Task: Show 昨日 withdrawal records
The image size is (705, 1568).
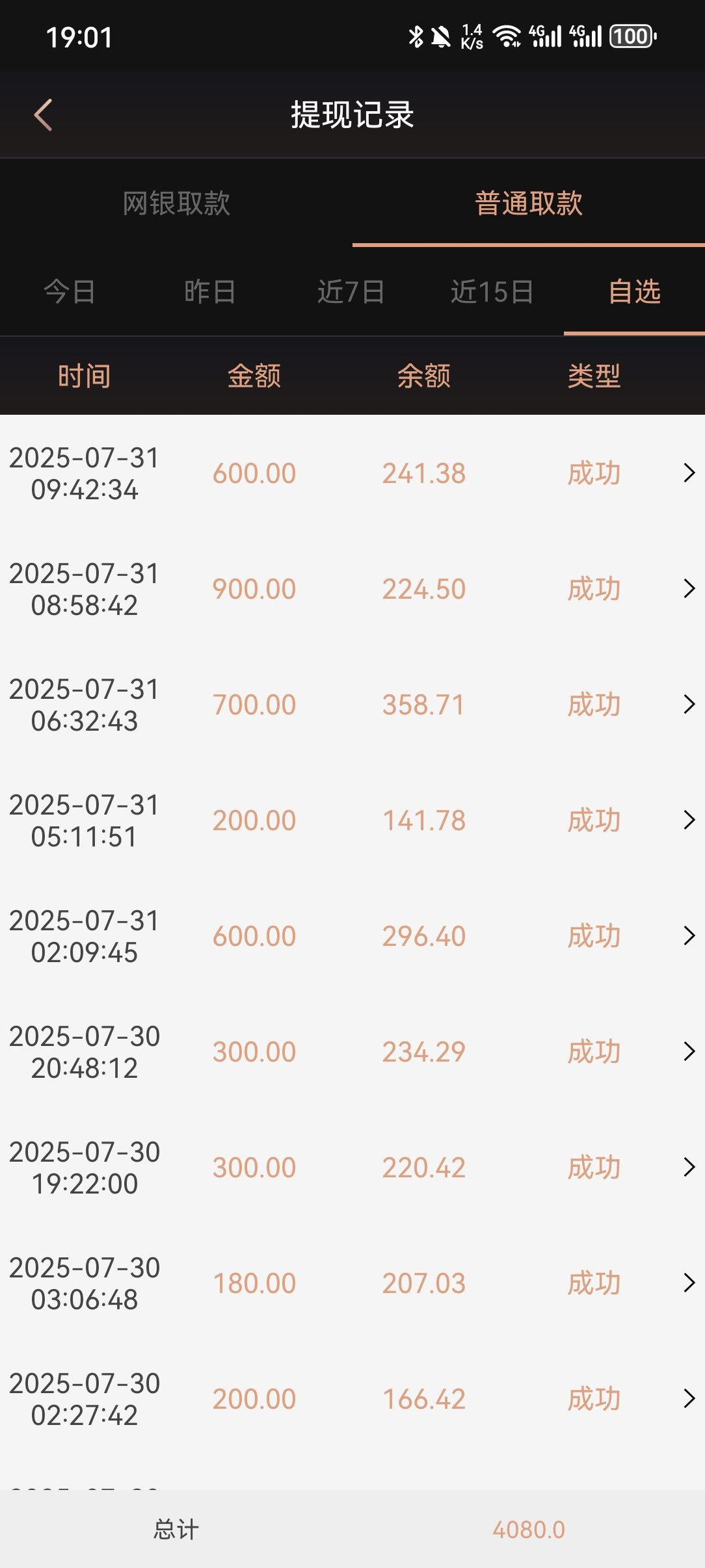Action: coord(210,292)
